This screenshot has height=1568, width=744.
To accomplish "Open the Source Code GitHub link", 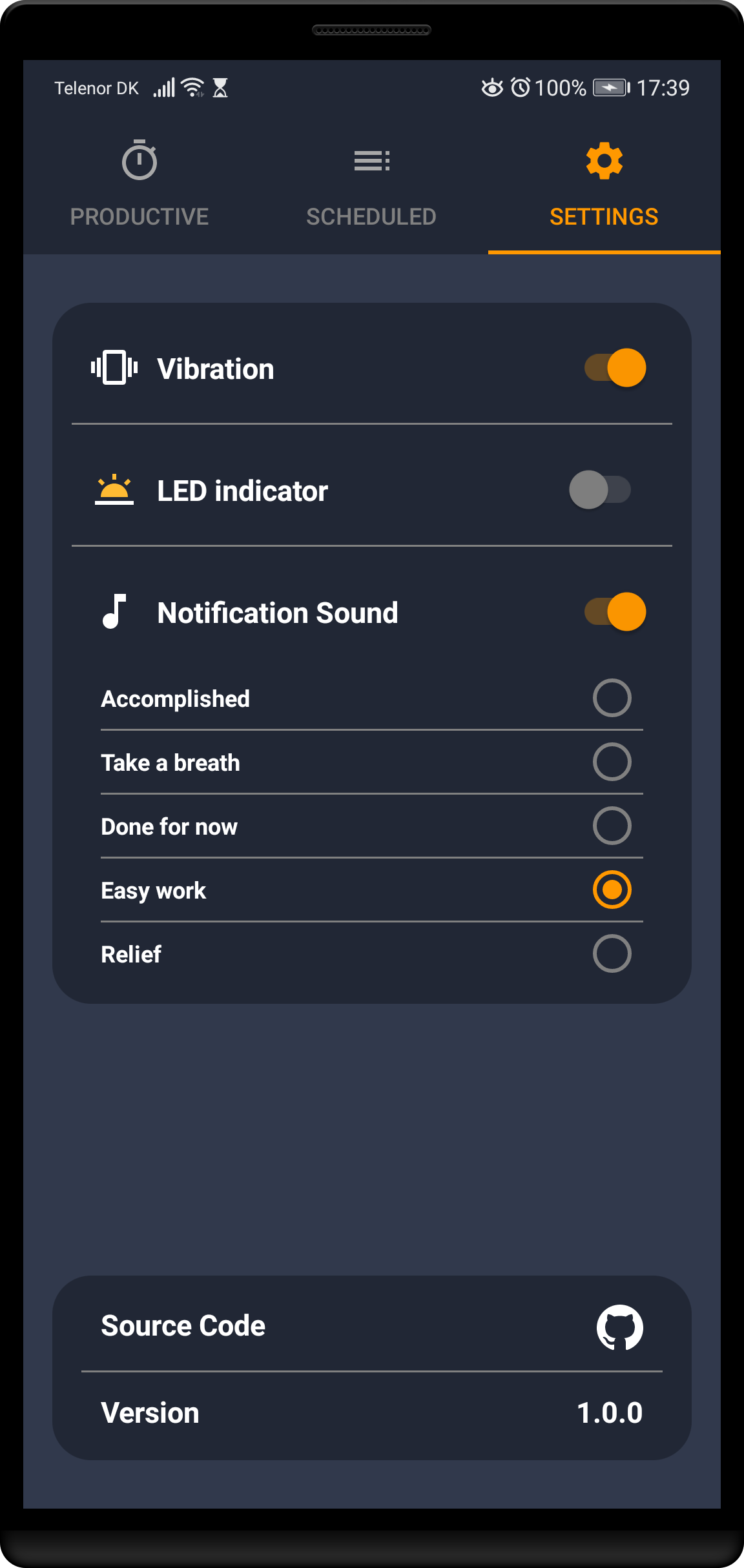I will (619, 1327).
